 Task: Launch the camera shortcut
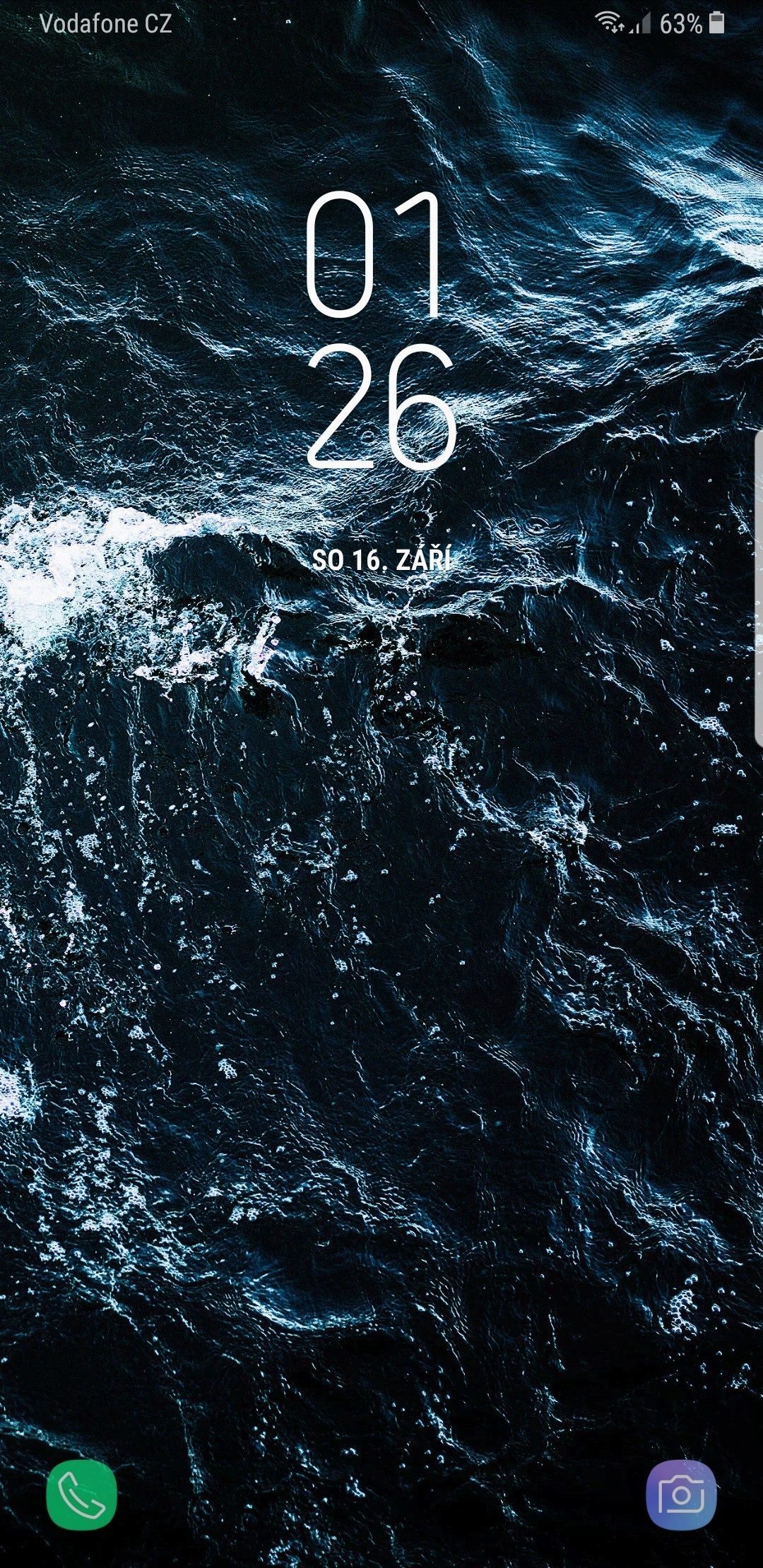tap(681, 1494)
